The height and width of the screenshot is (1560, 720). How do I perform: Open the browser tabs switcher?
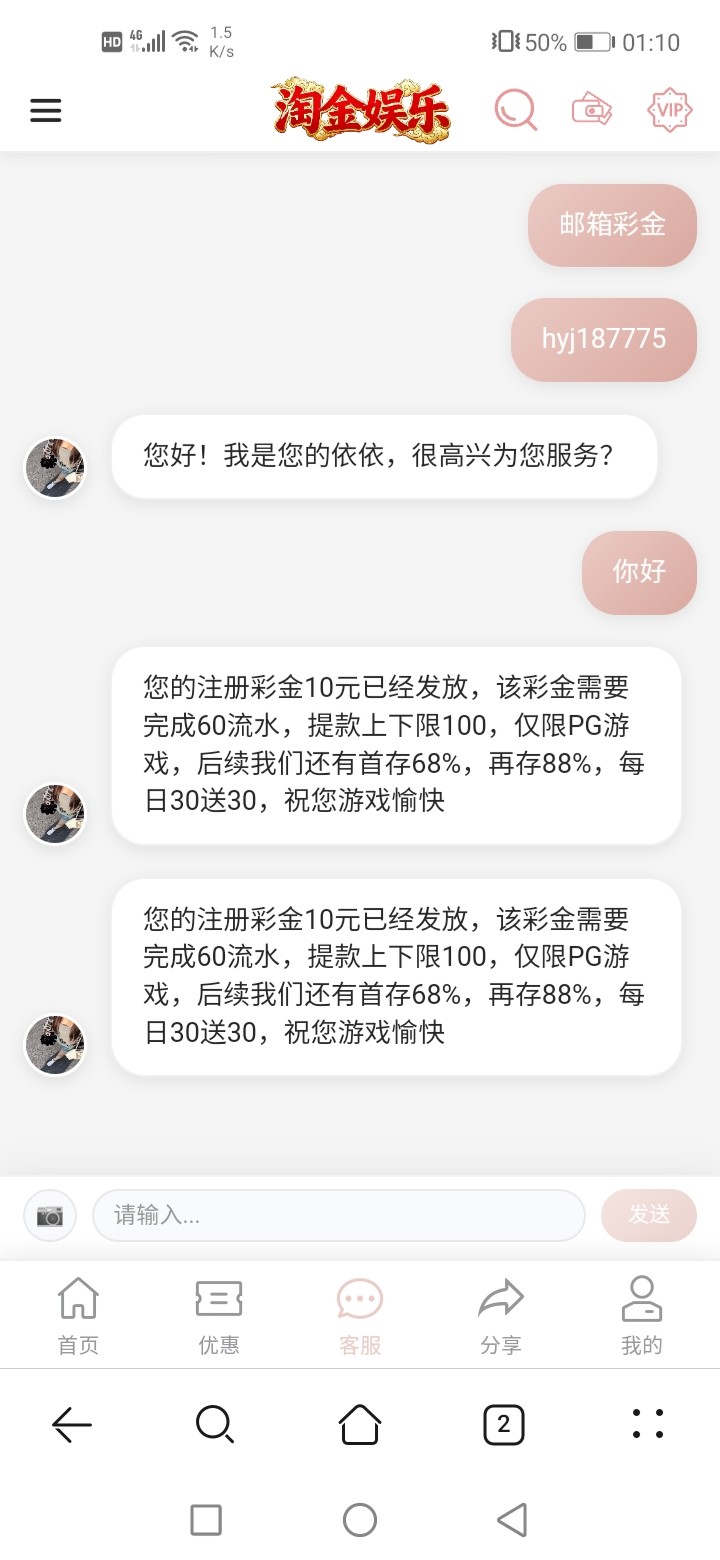tap(504, 1424)
